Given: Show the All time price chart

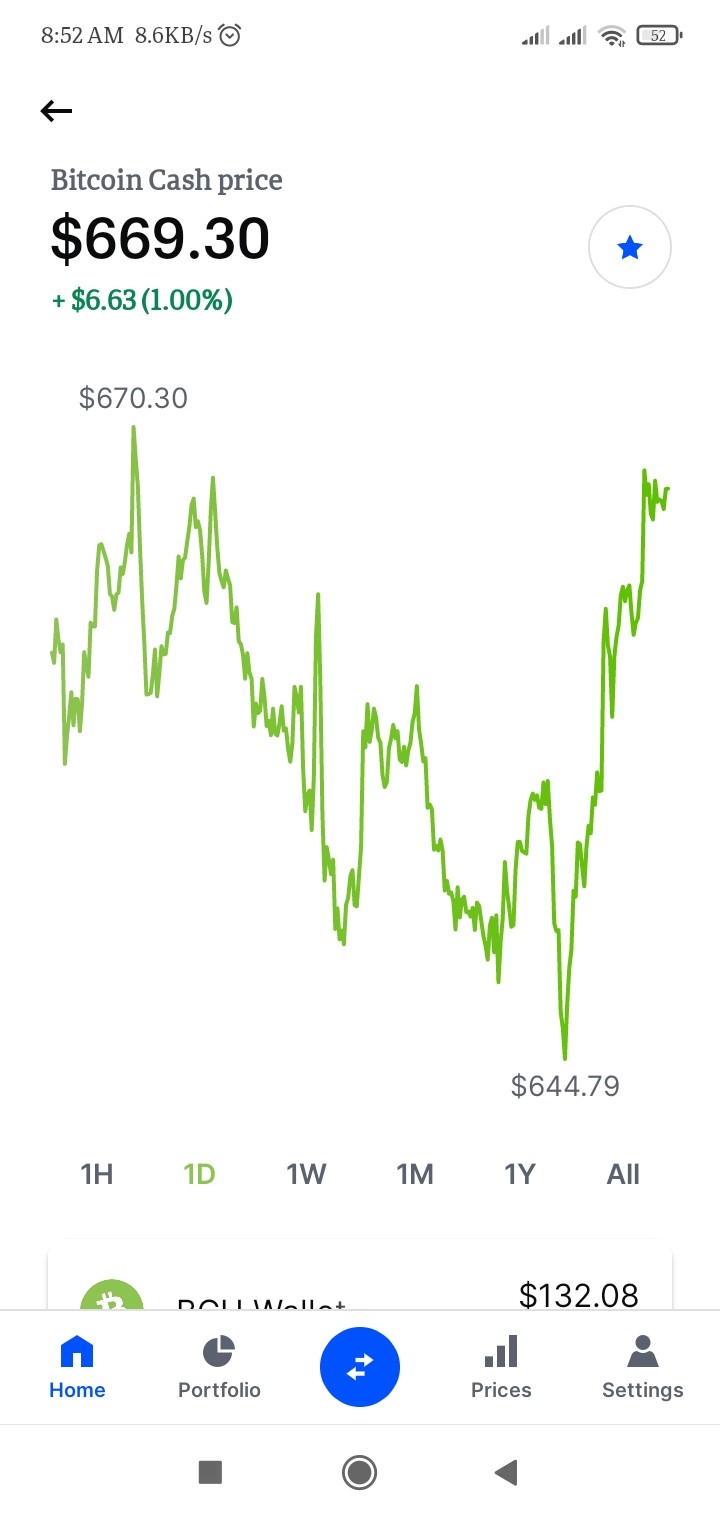Looking at the screenshot, I should 623,1174.
